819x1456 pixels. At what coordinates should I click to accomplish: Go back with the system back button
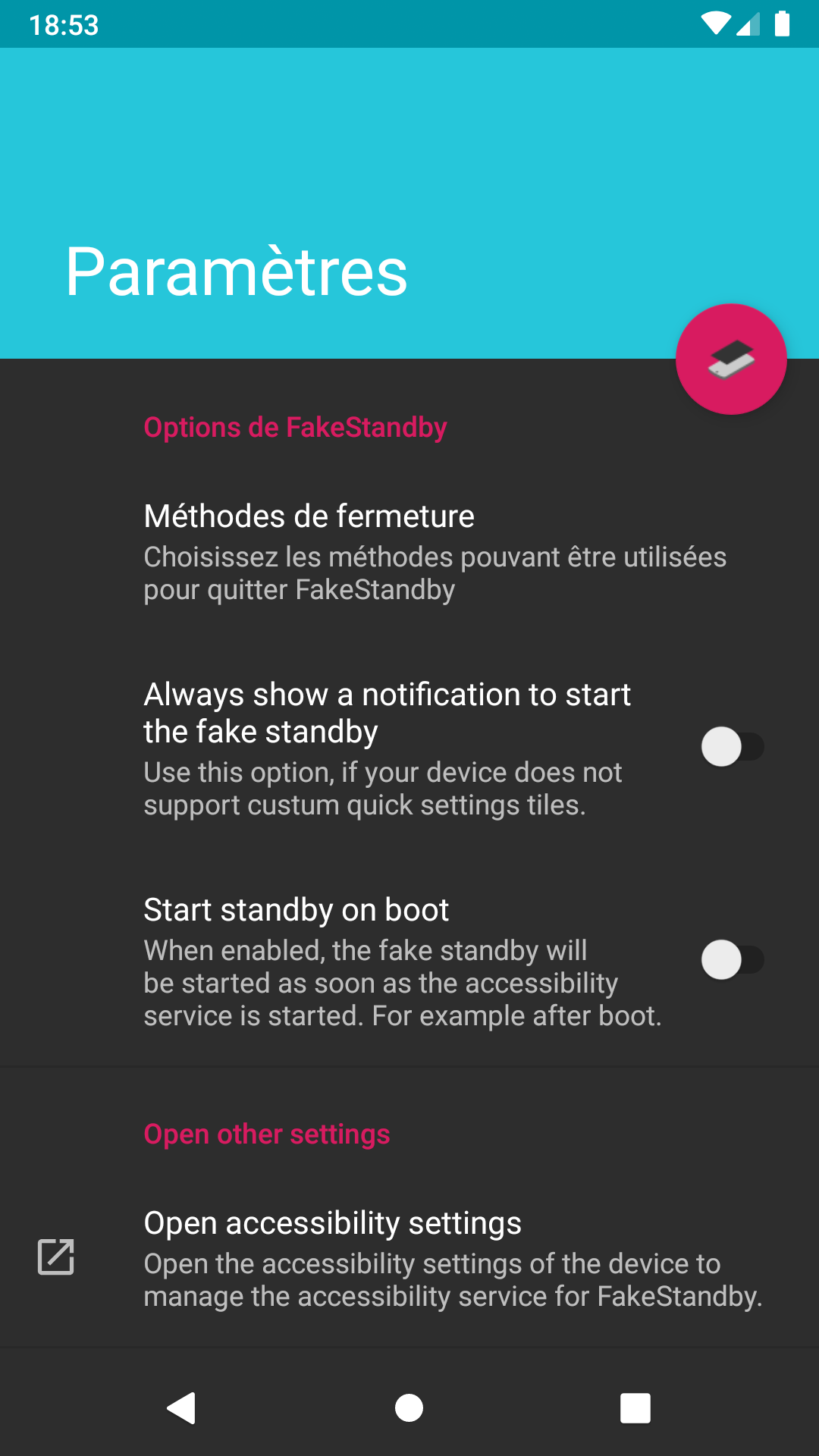tap(181, 1408)
